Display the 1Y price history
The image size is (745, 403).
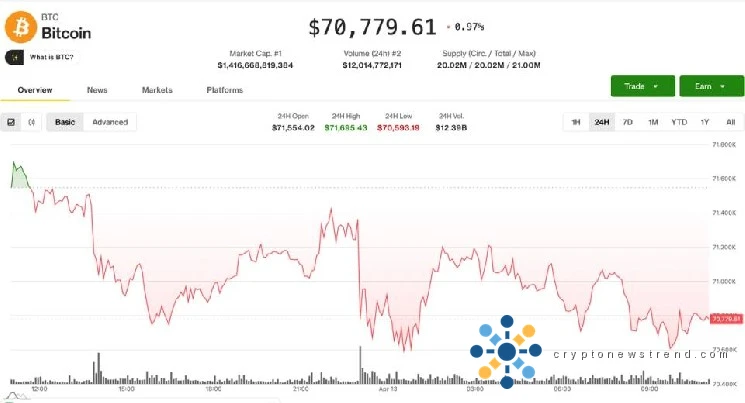(x=705, y=122)
